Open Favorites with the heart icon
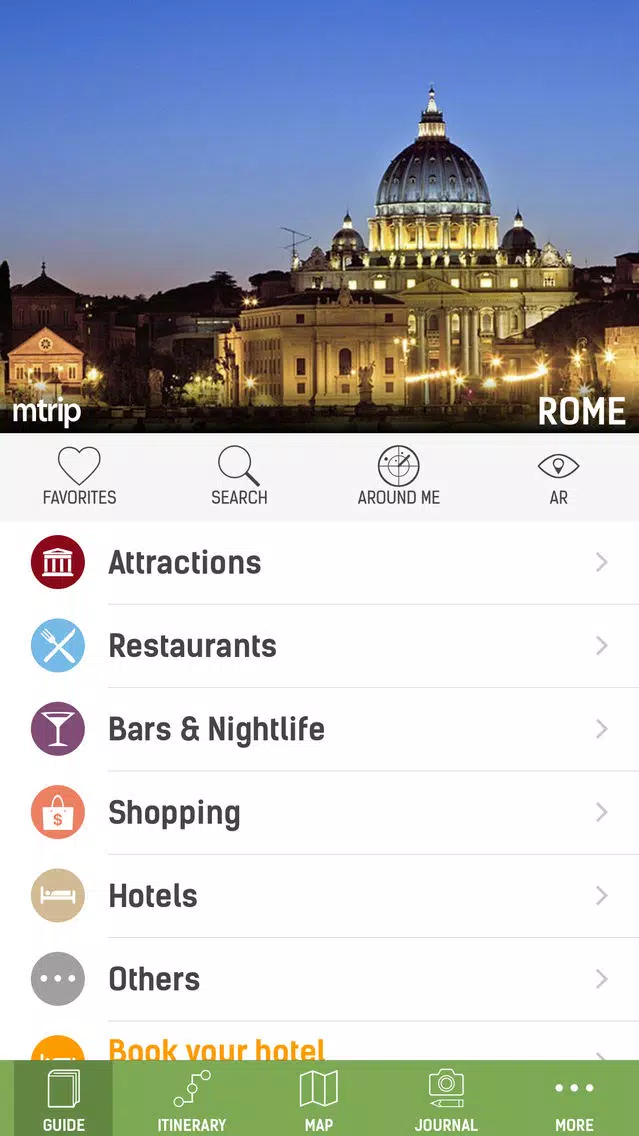Image resolution: width=639 pixels, height=1136 pixels. point(79,476)
